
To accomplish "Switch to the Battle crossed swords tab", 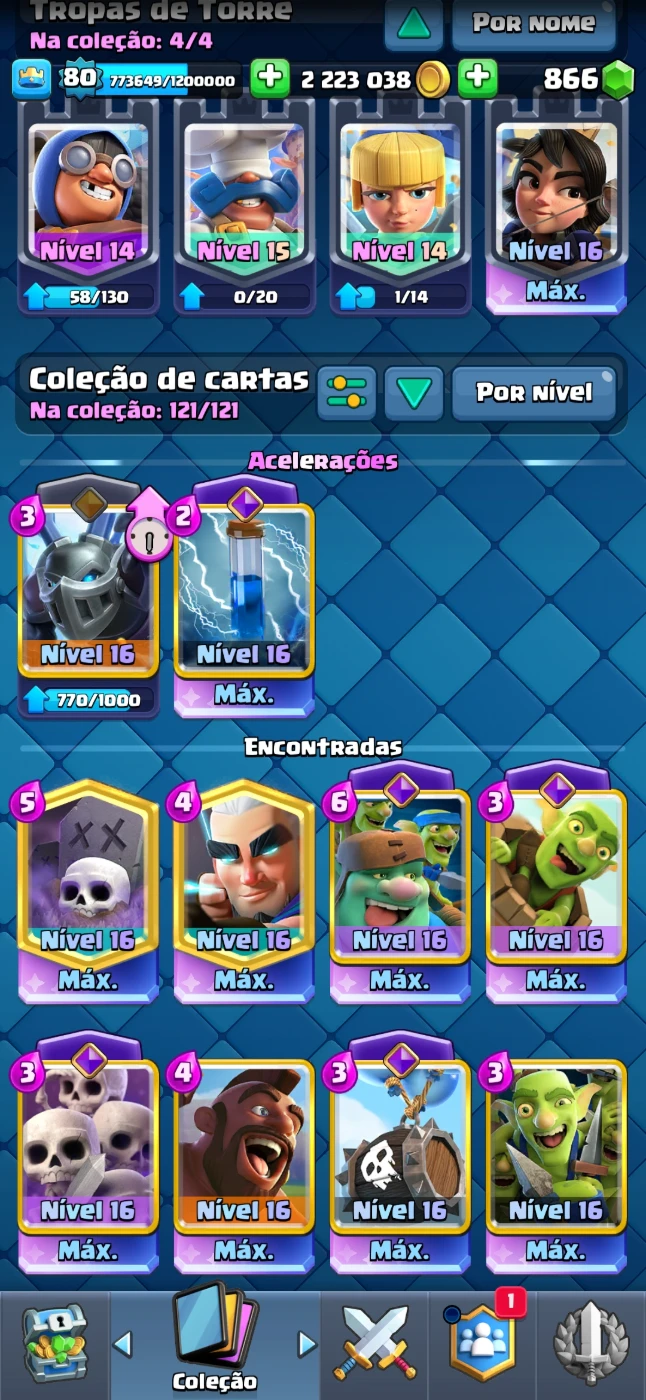I will click(375, 1341).
